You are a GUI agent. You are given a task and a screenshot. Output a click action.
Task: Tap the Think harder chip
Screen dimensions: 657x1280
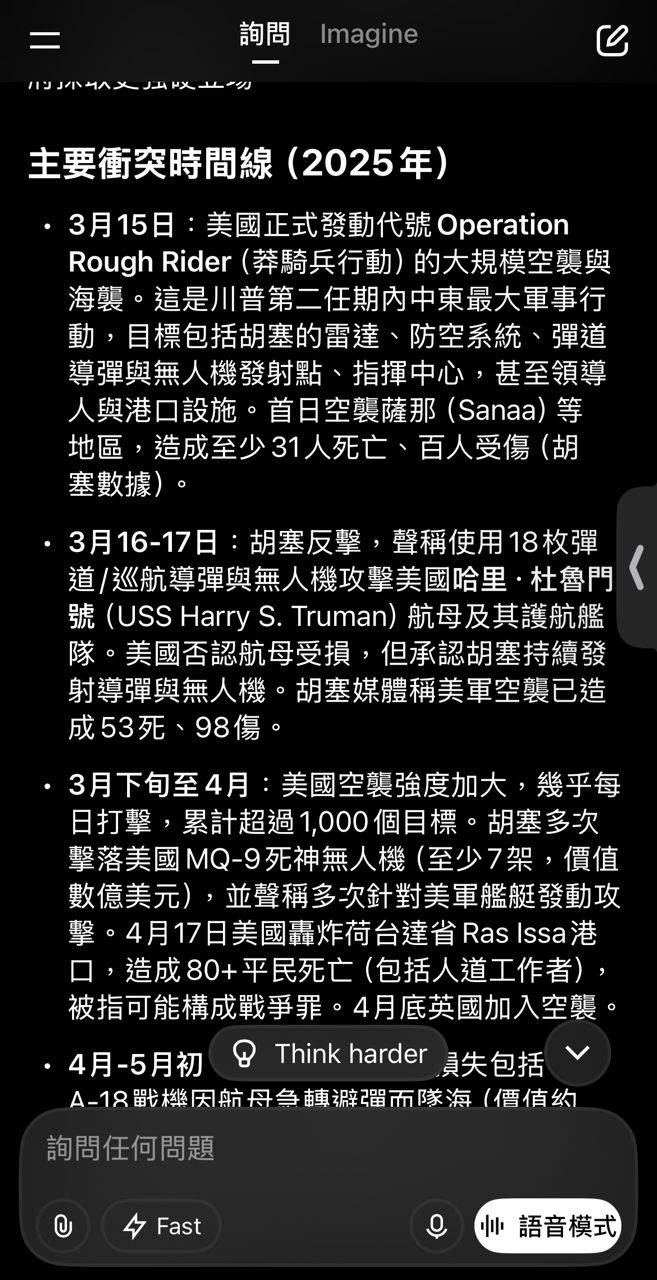pyautogui.click(x=329, y=1054)
